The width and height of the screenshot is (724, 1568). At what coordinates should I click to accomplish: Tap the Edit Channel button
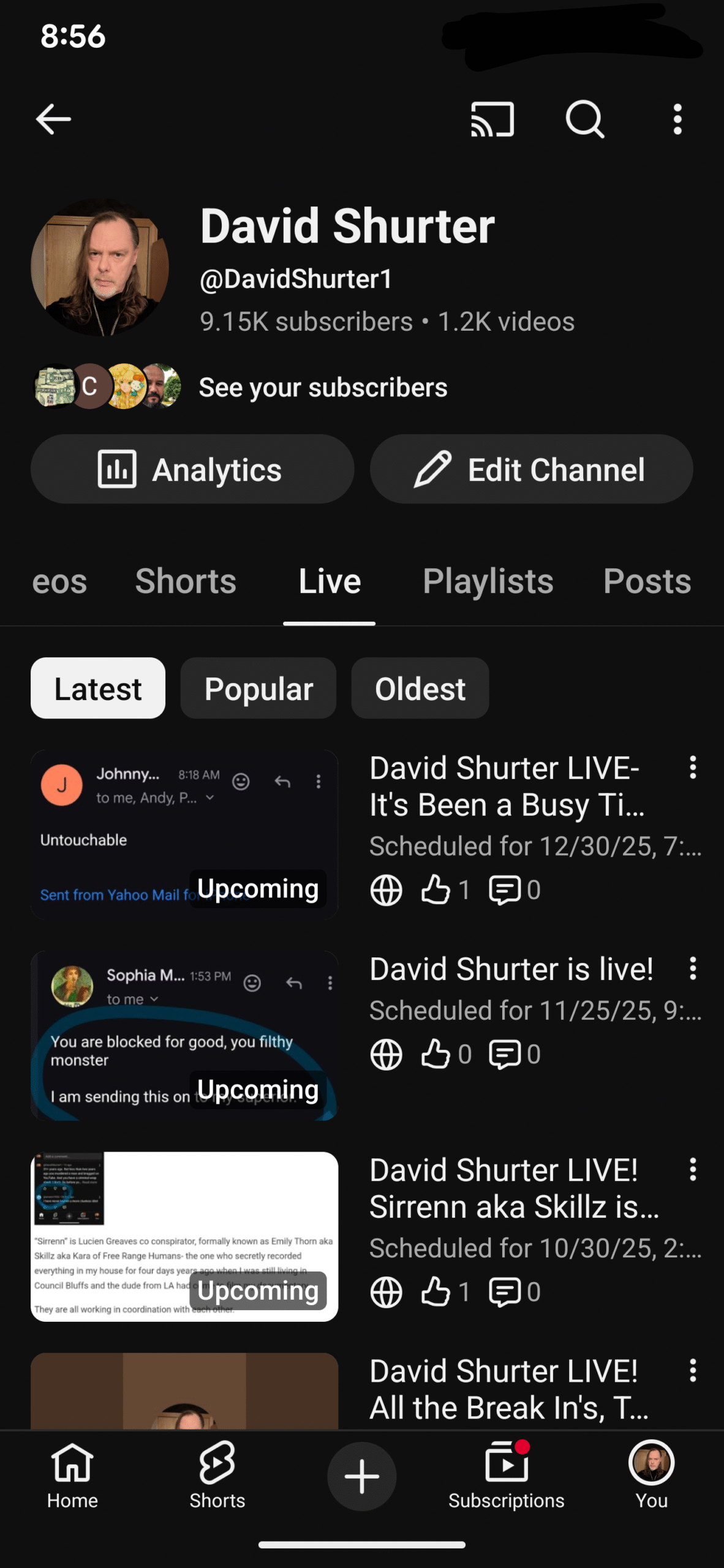531,470
